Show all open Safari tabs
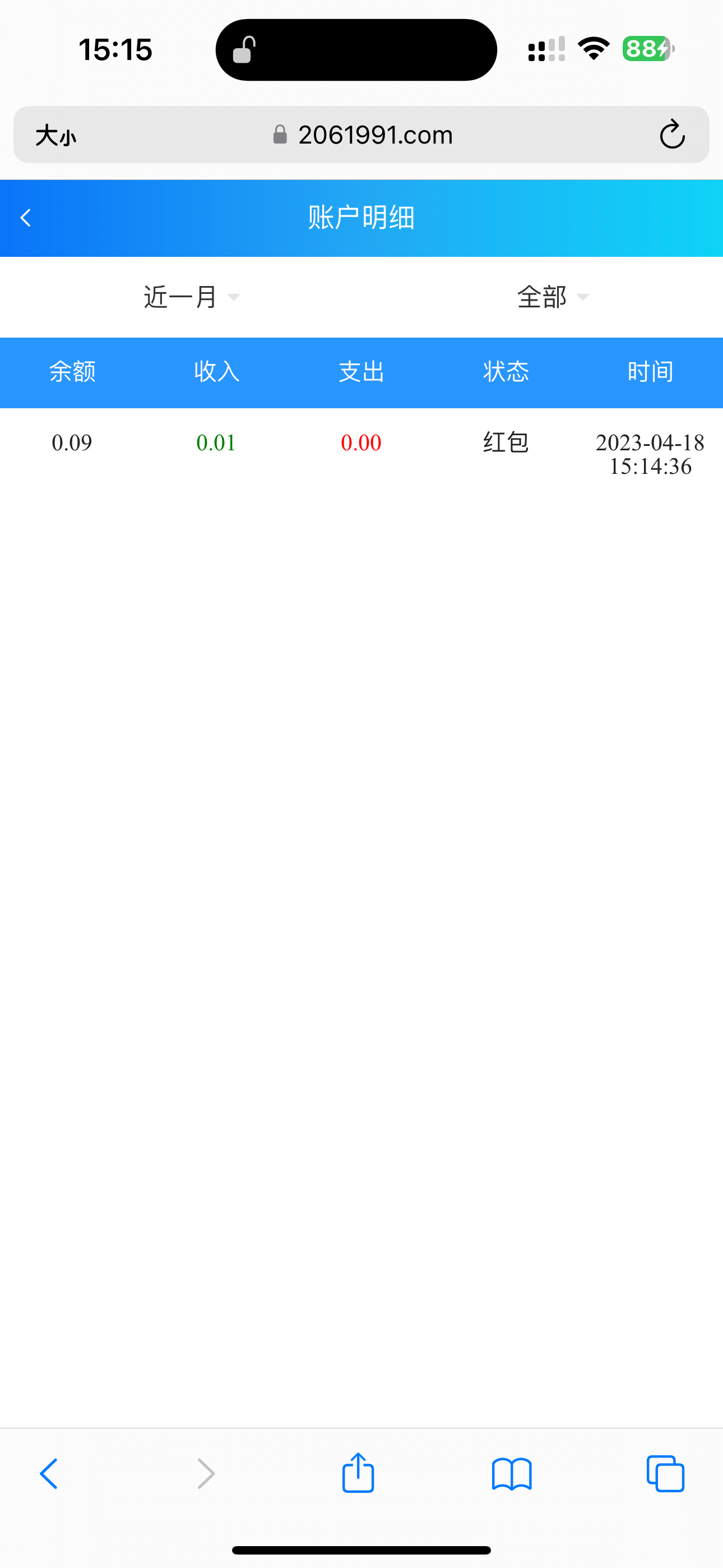Image resolution: width=723 pixels, height=1568 pixels. [665, 1474]
